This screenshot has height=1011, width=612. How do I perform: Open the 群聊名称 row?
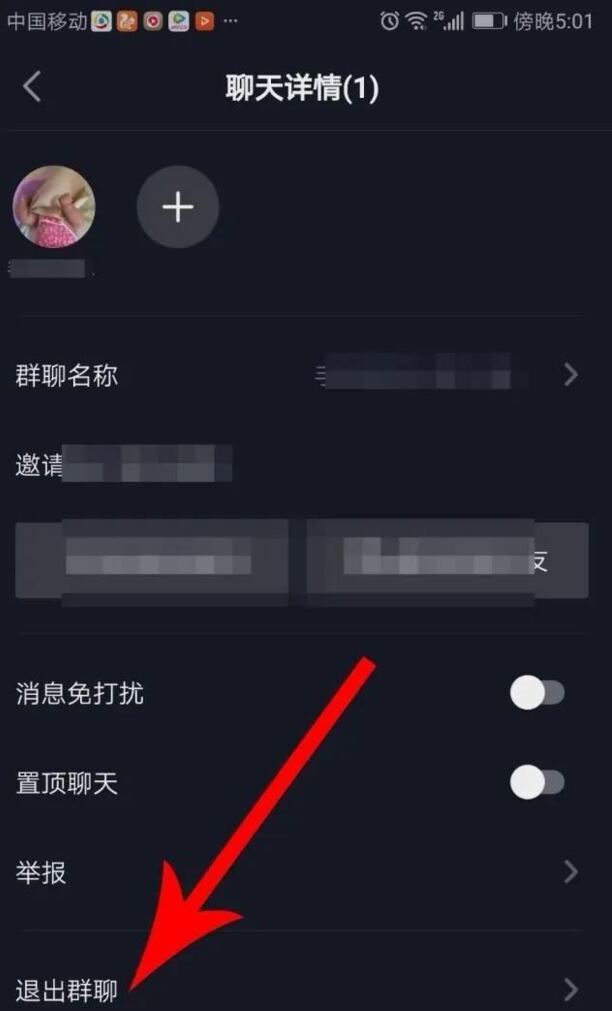[x=300, y=375]
